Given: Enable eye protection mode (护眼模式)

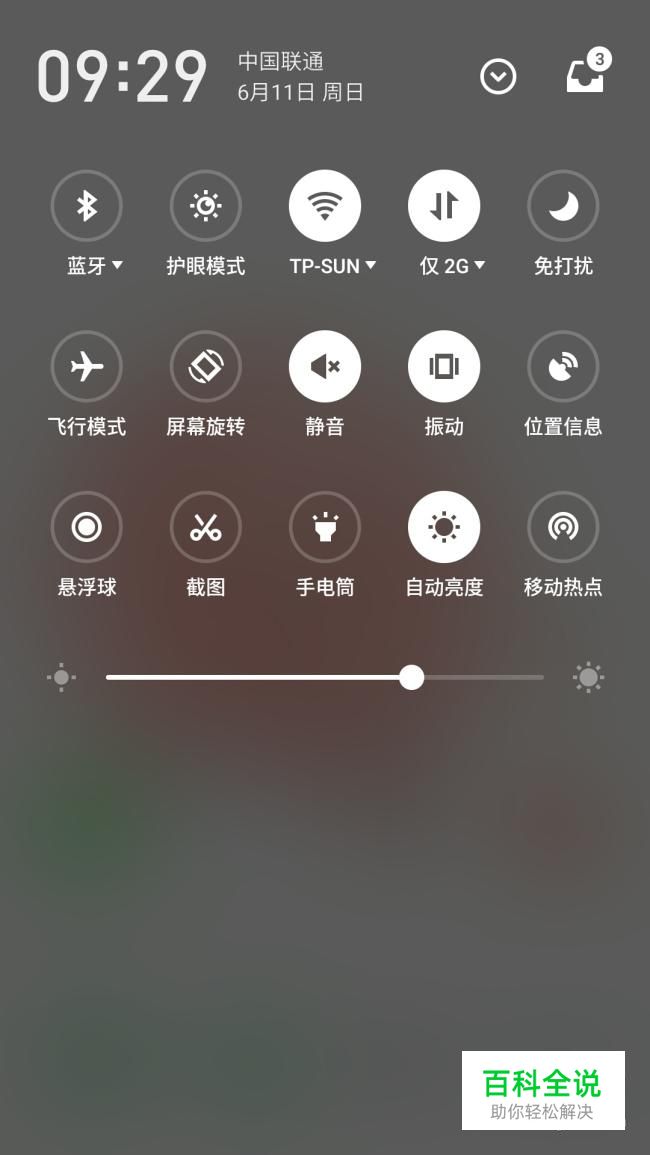Looking at the screenshot, I should pyautogui.click(x=206, y=206).
